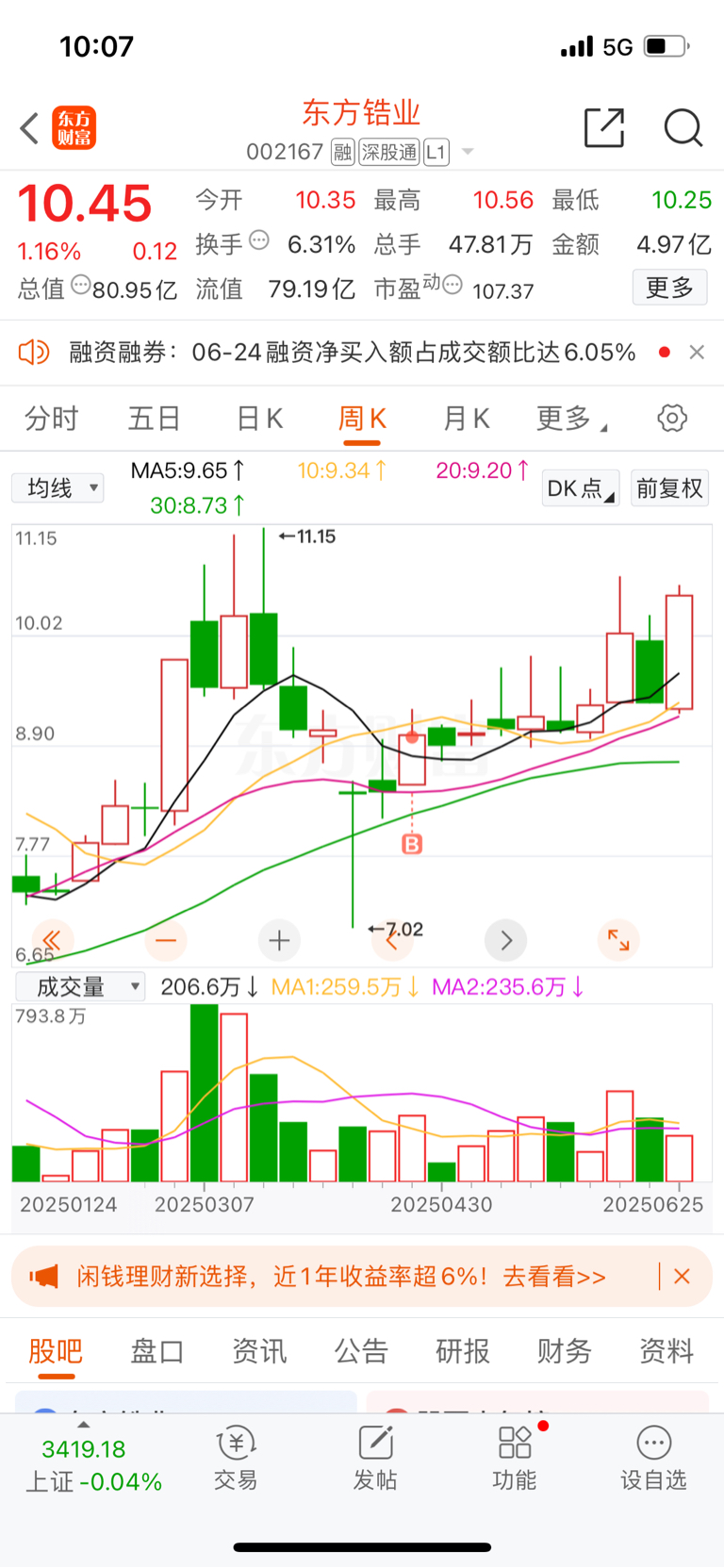724x1568 pixels.
Task: Close the 闲钱理财 promo banner
Action: pyautogui.click(x=682, y=1277)
